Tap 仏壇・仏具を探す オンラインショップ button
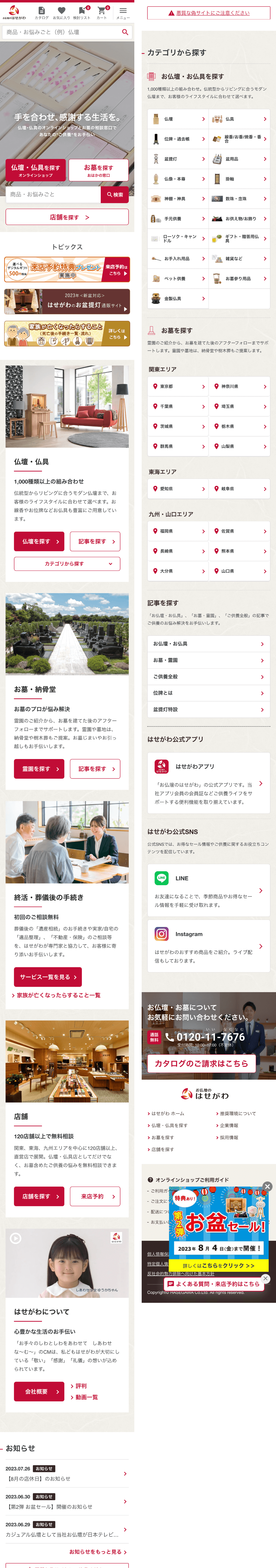 [35, 170]
